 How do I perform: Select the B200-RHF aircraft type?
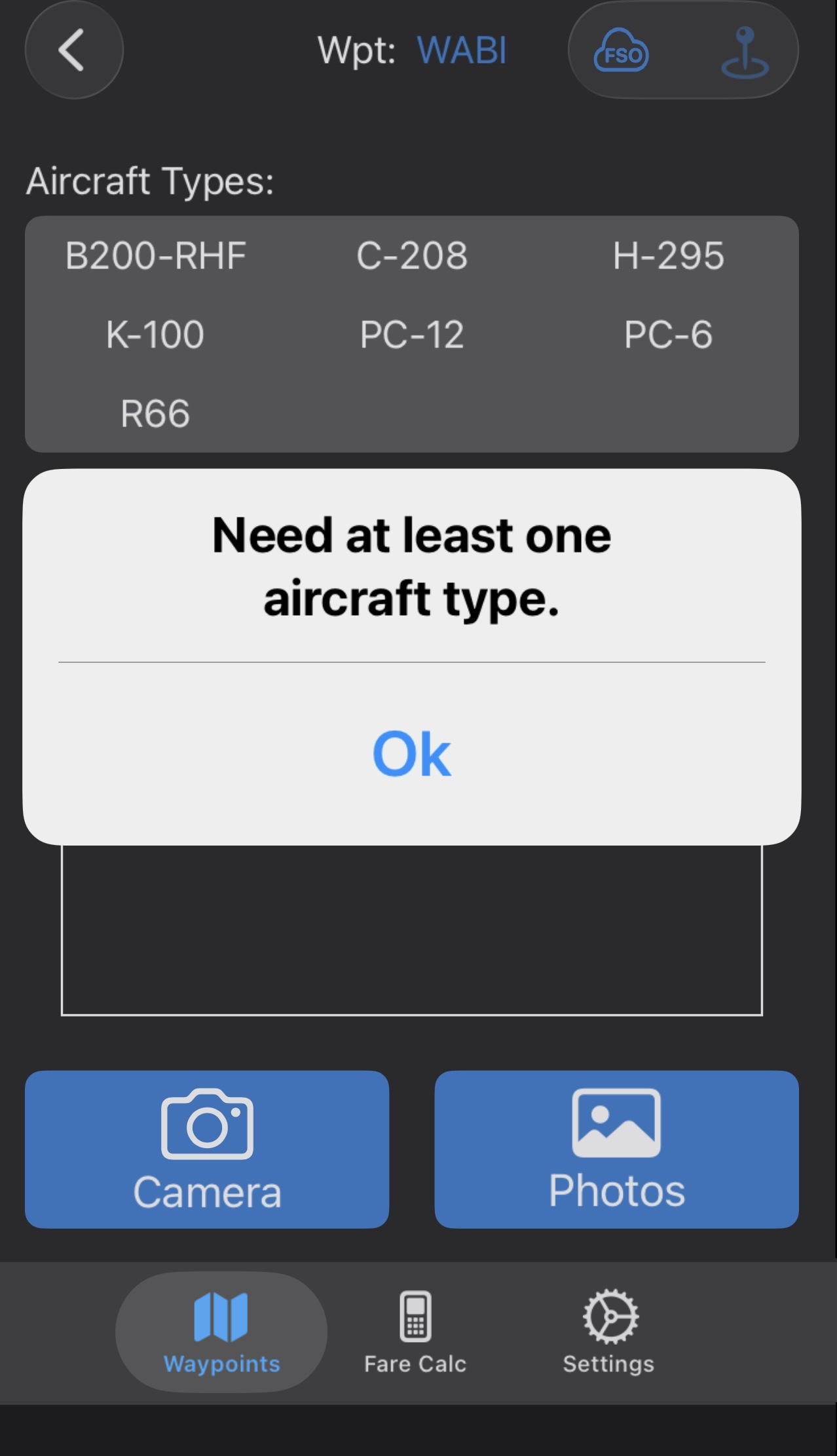[x=155, y=255]
